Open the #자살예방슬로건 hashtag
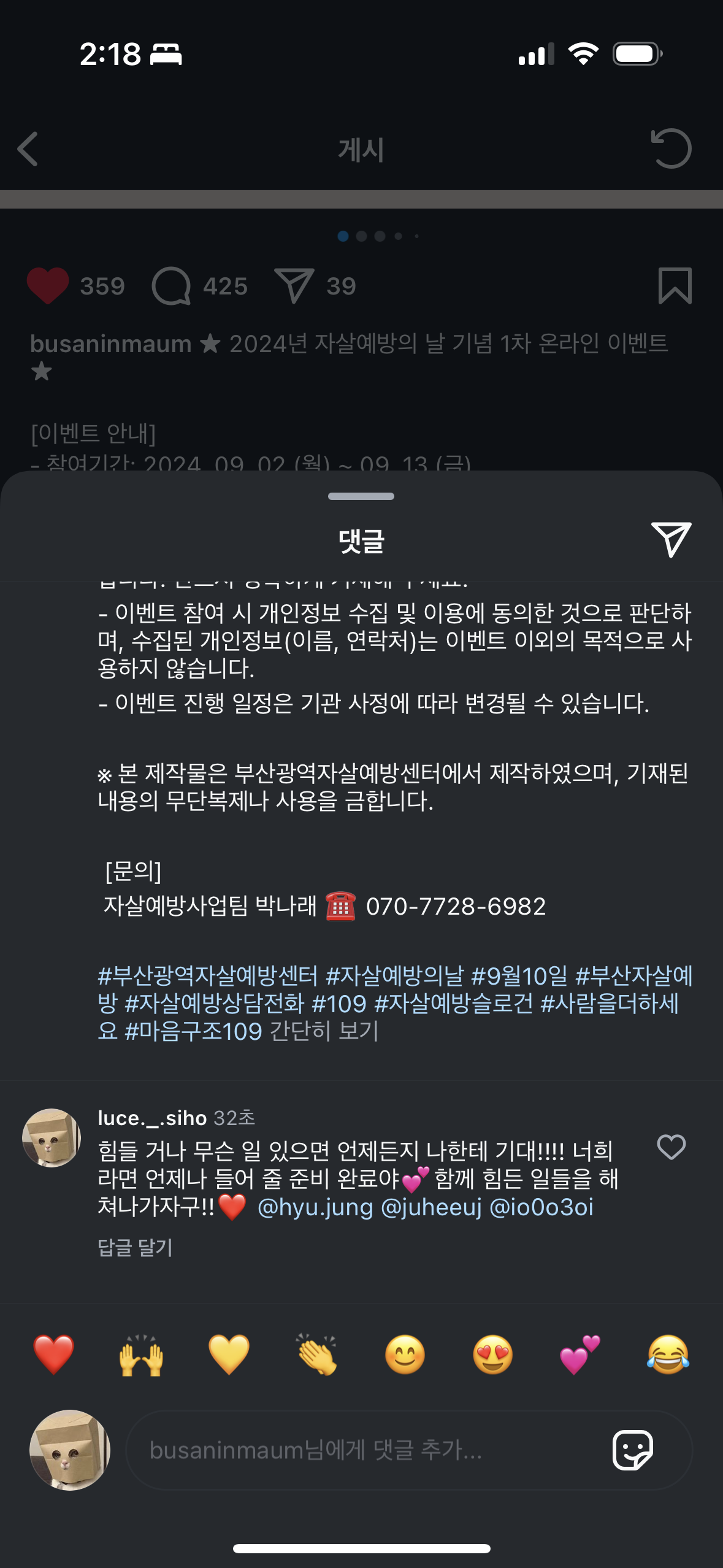Screen dimensions: 723x1568 [454, 1004]
